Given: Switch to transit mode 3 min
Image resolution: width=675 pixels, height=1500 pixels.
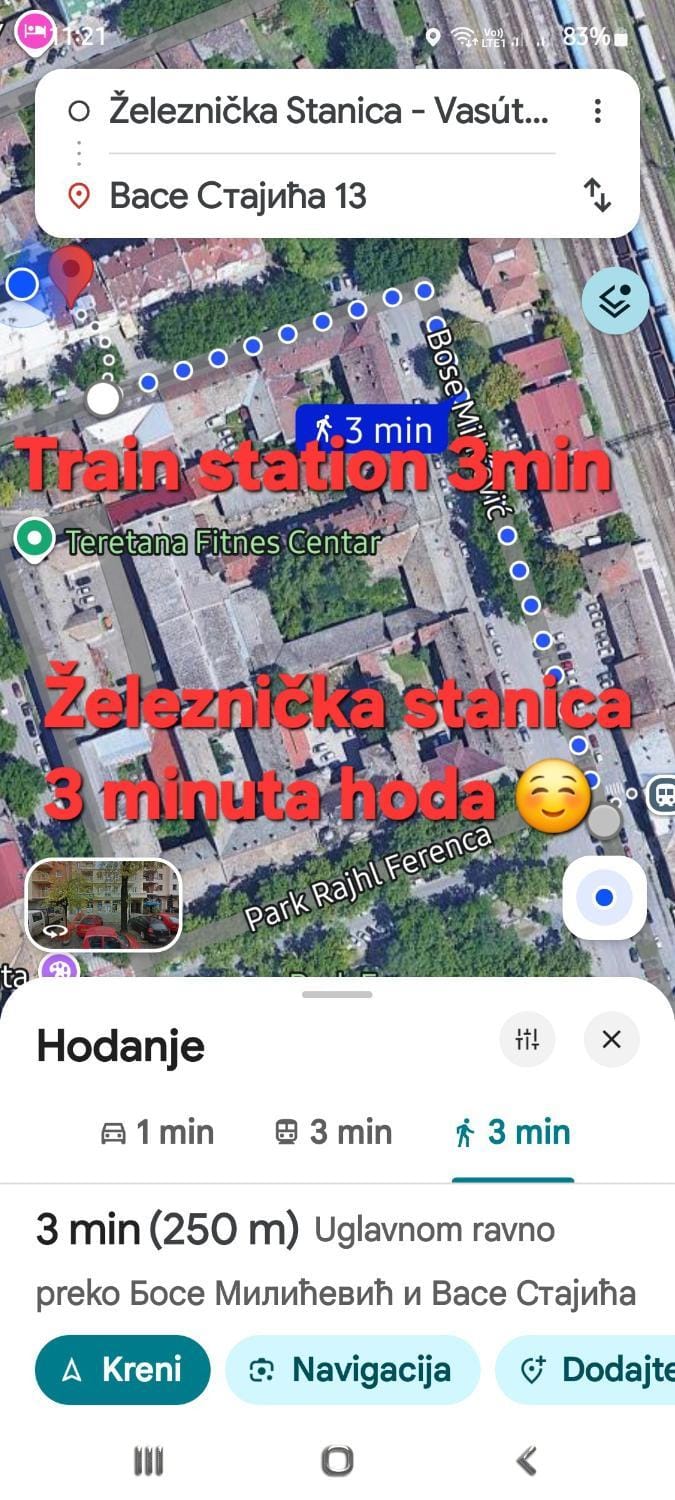Looking at the screenshot, I should [x=333, y=1133].
